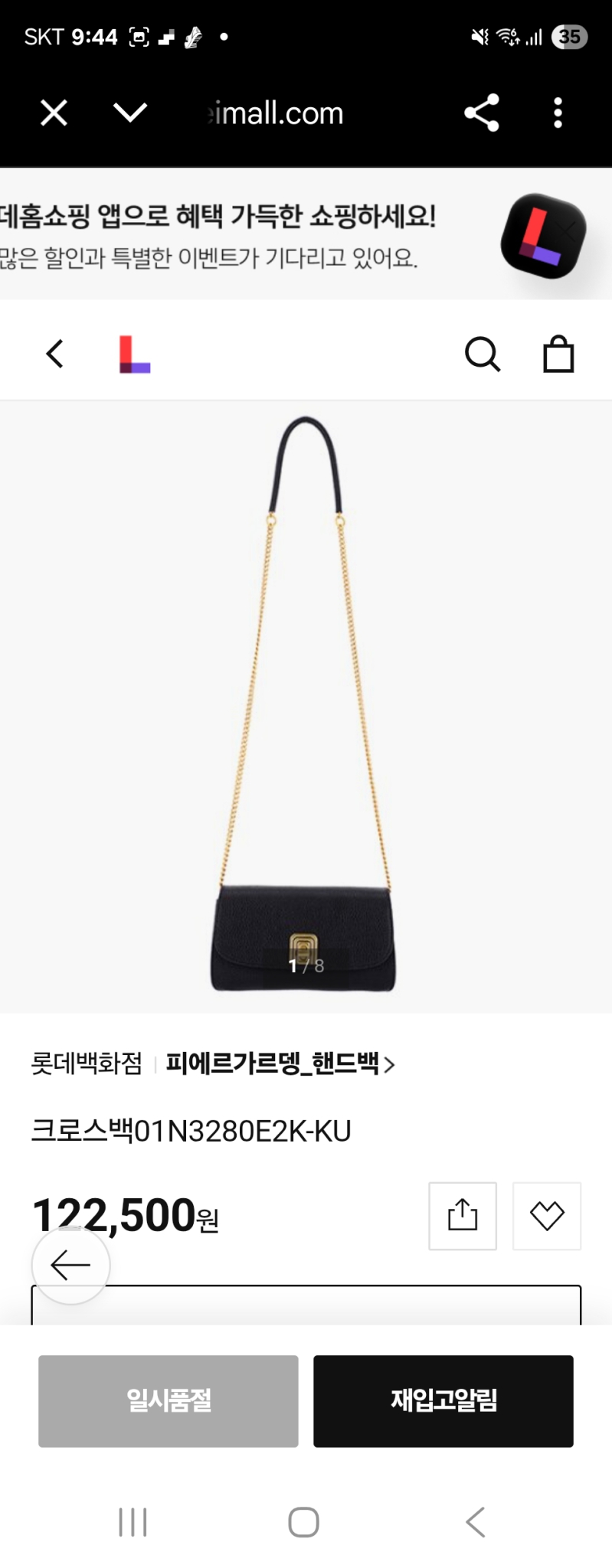Tap the 재입고알림 restock alert button
The height and width of the screenshot is (1568, 612).
(443, 1402)
